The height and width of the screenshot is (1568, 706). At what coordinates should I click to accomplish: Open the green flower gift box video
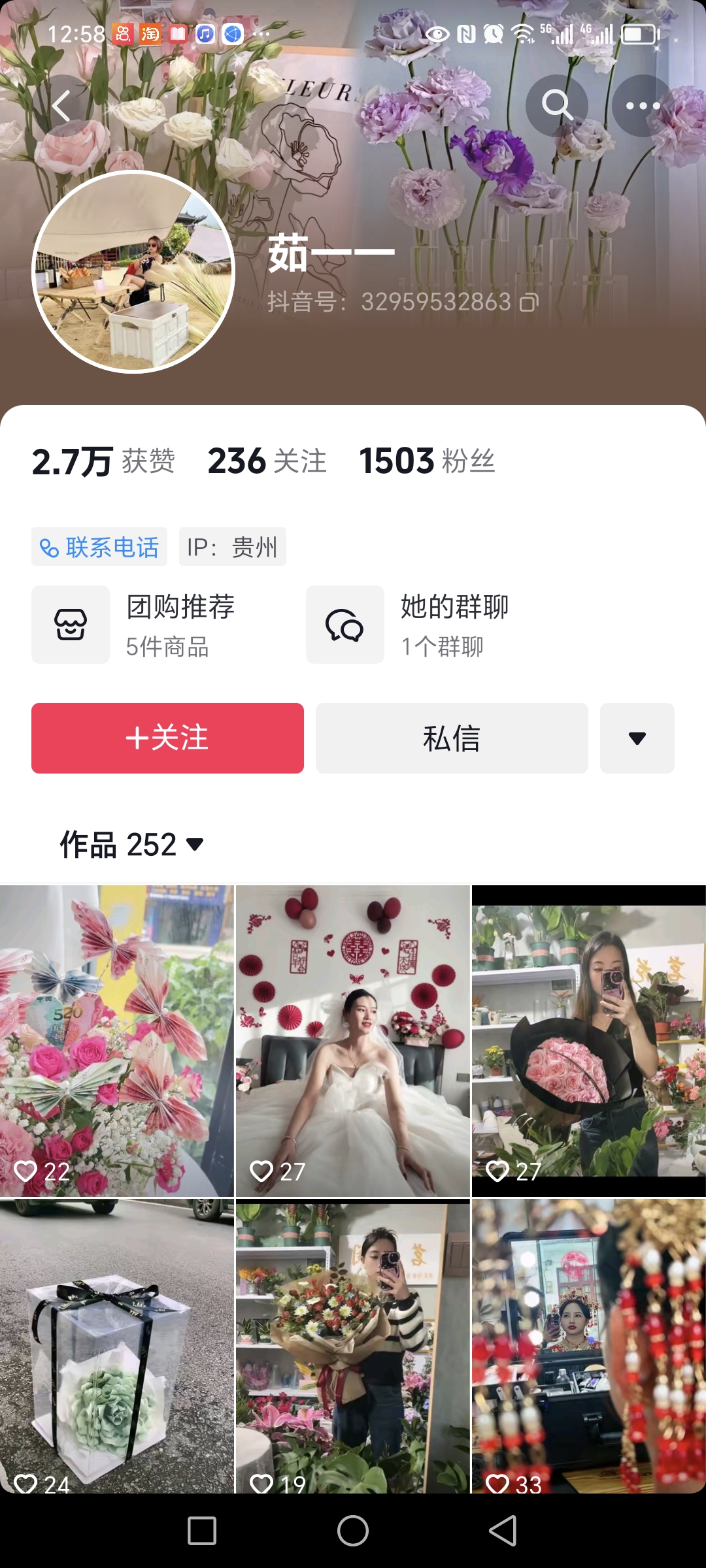pyautogui.click(x=116, y=1346)
